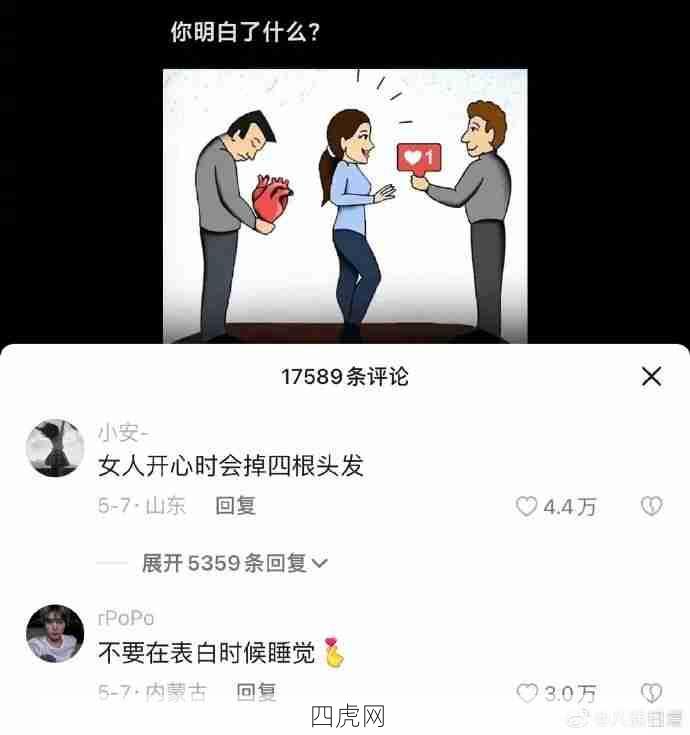
Task: View rPoPo's profile avatar
Action: (54, 634)
